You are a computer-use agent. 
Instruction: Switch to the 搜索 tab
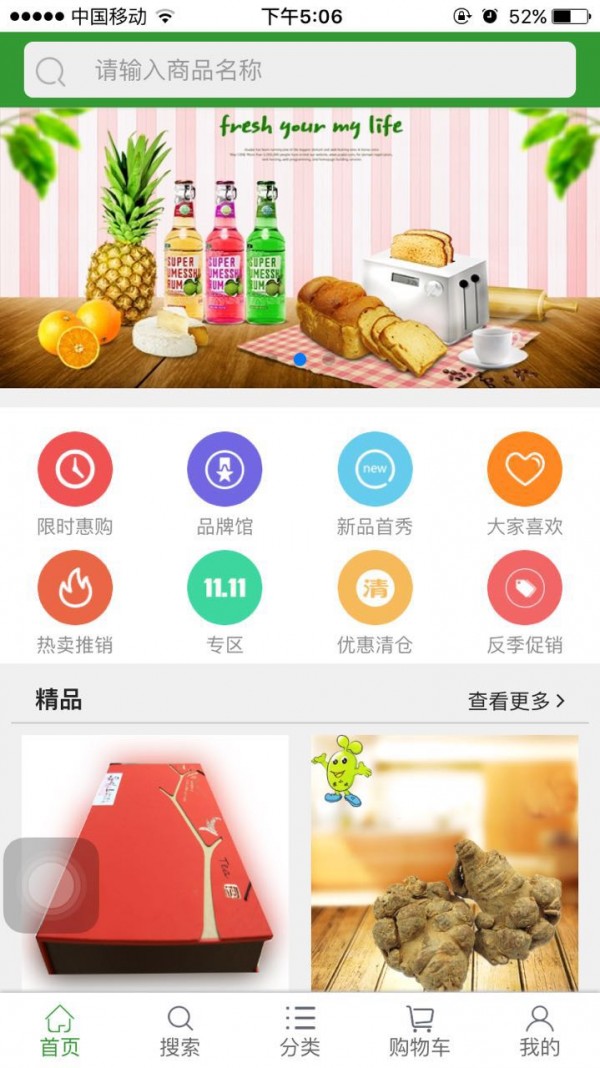[180, 1031]
